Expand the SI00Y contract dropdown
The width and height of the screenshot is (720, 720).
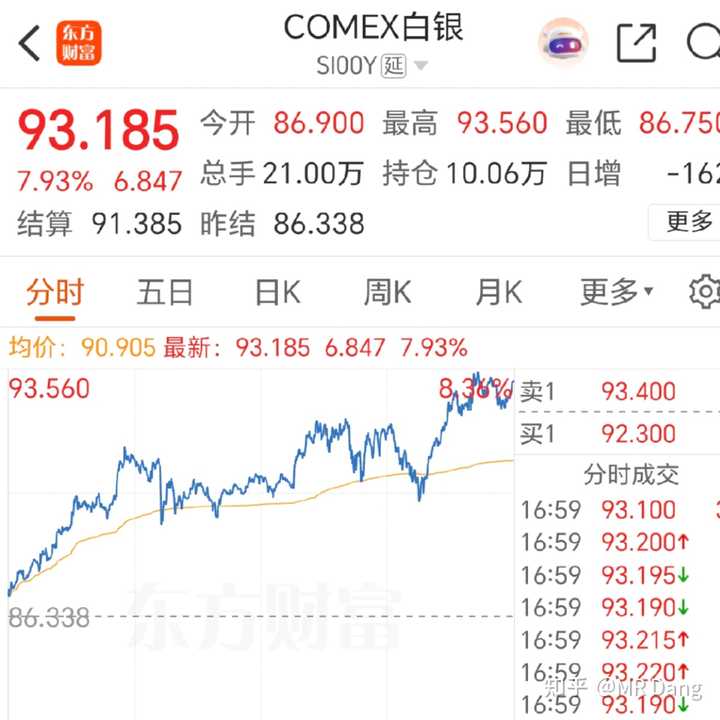click(x=420, y=67)
